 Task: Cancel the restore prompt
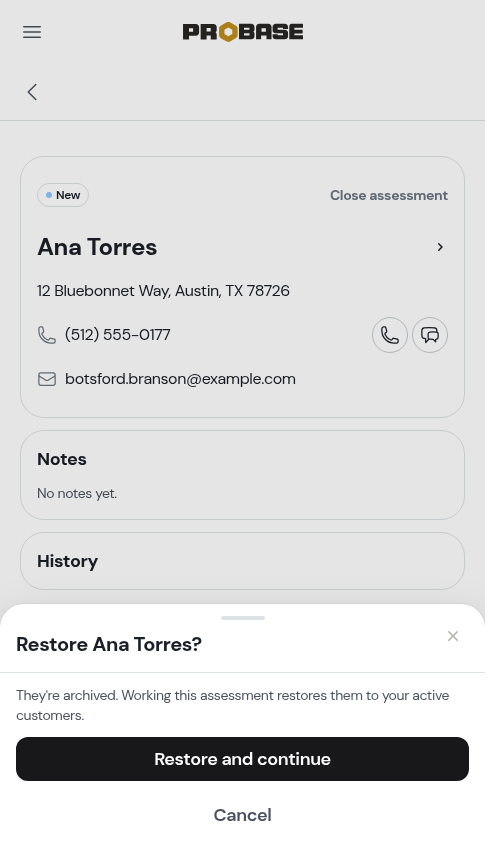pyautogui.click(x=242, y=815)
